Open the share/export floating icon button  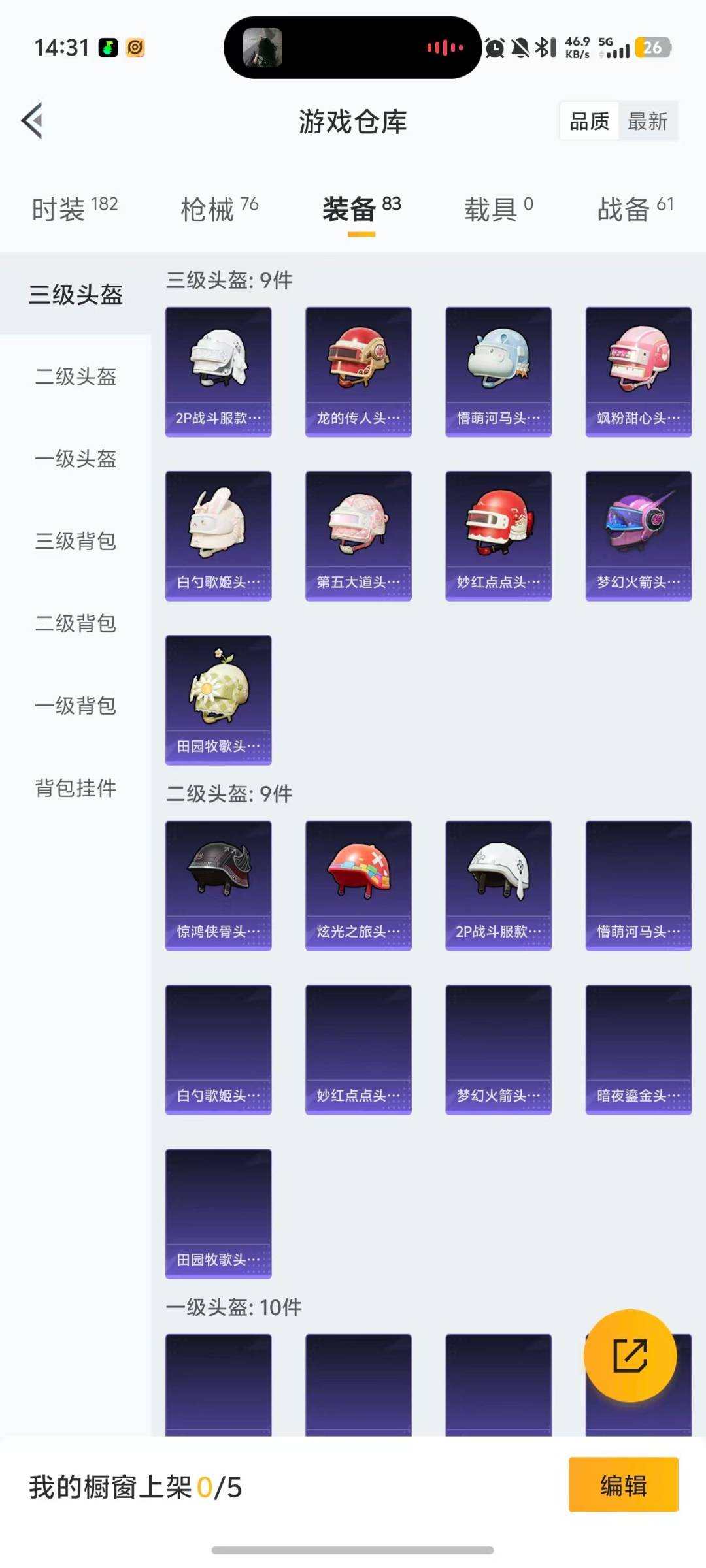click(x=631, y=1356)
